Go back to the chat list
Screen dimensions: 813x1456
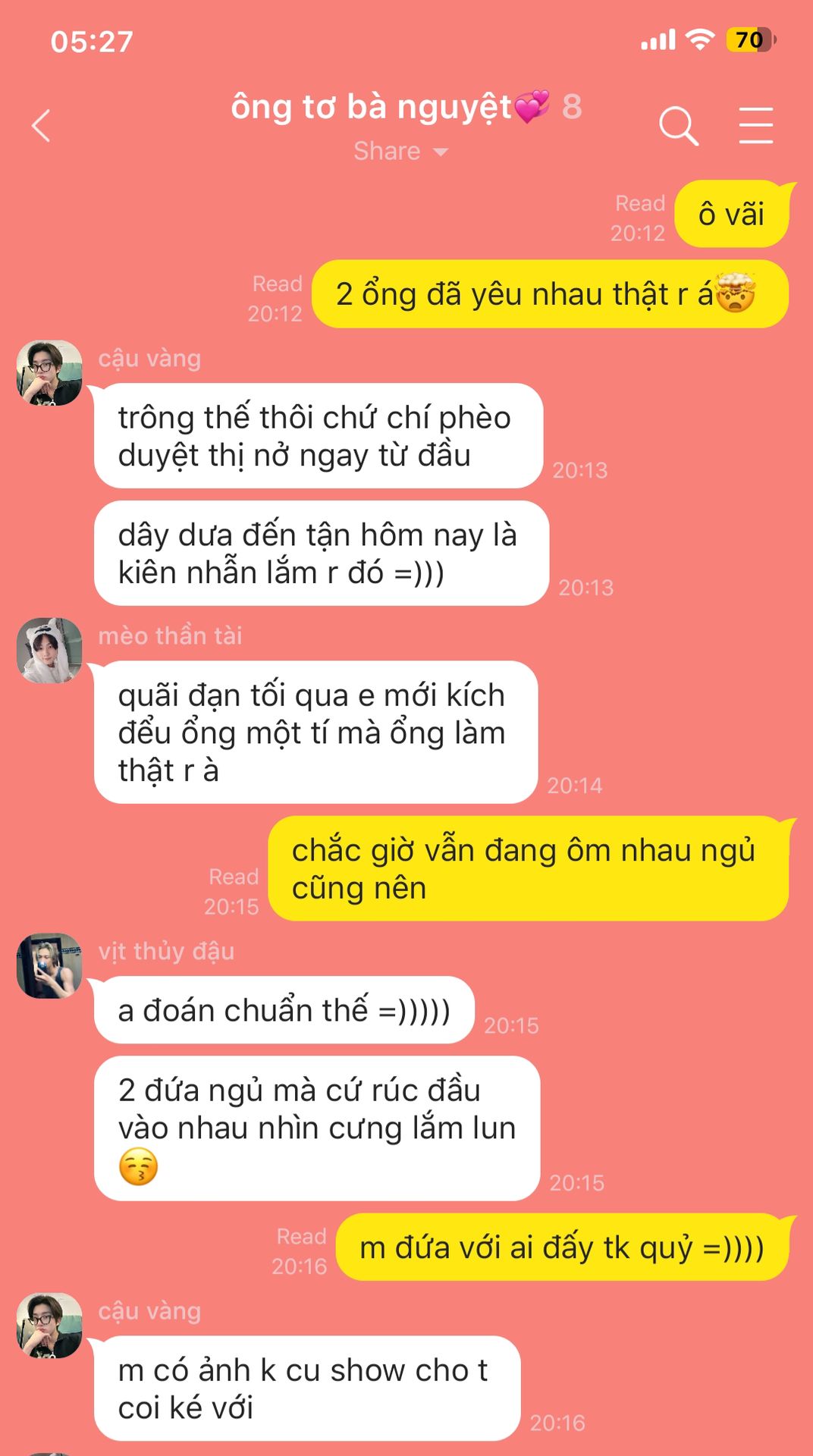(x=42, y=126)
